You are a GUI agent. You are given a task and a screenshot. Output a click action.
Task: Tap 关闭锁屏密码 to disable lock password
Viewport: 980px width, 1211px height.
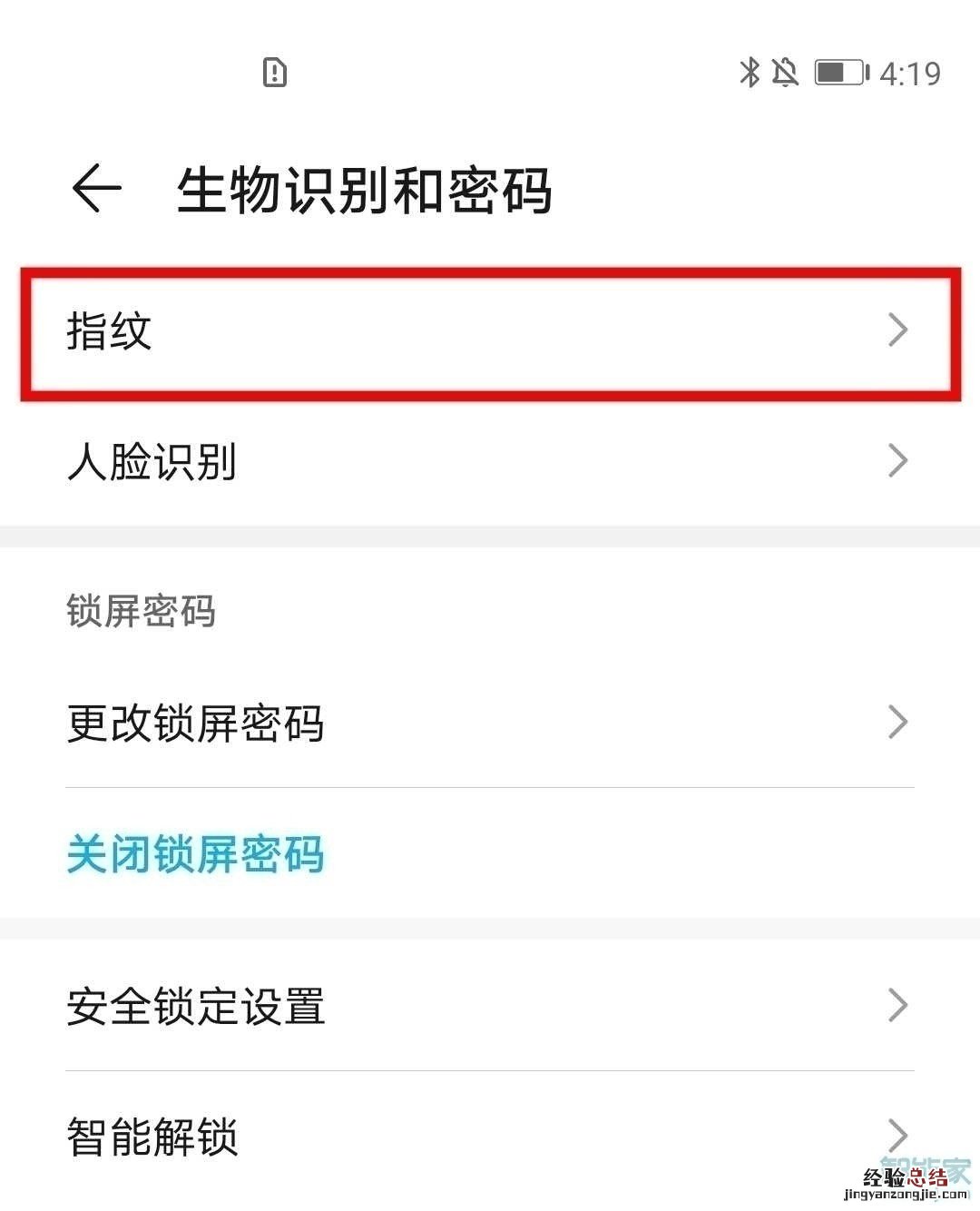point(196,854)
